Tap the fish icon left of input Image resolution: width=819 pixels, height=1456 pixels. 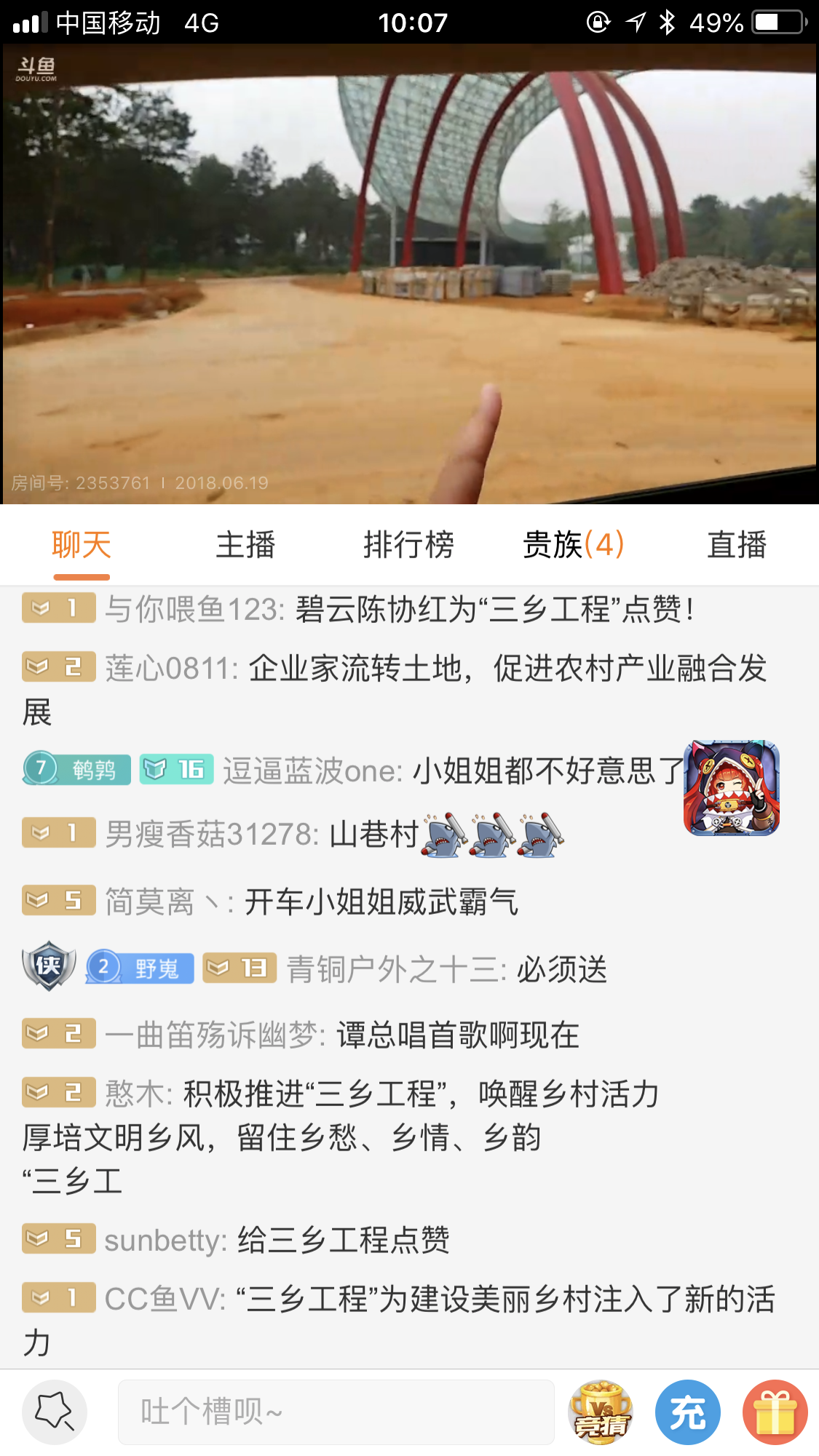[55, 1412]
